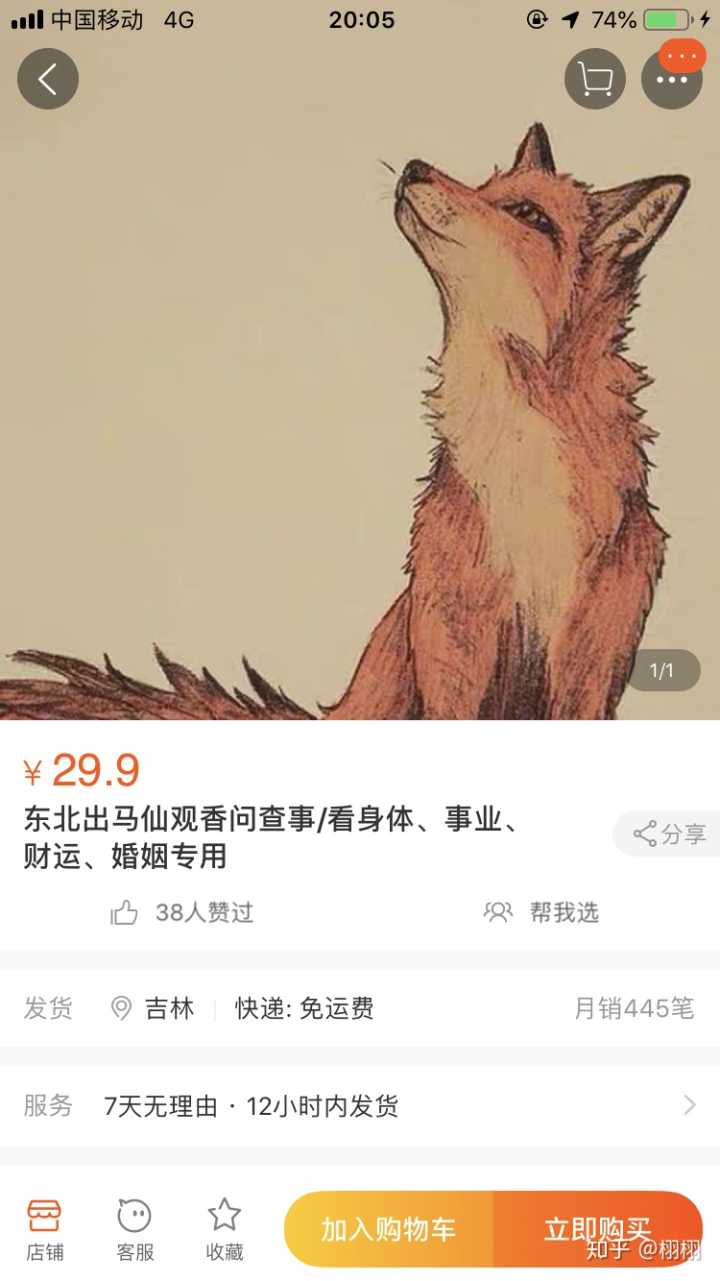Like the product (38人赞过)
The height and width of the screenshot is (1281, 720).
(x=182, y=912)
